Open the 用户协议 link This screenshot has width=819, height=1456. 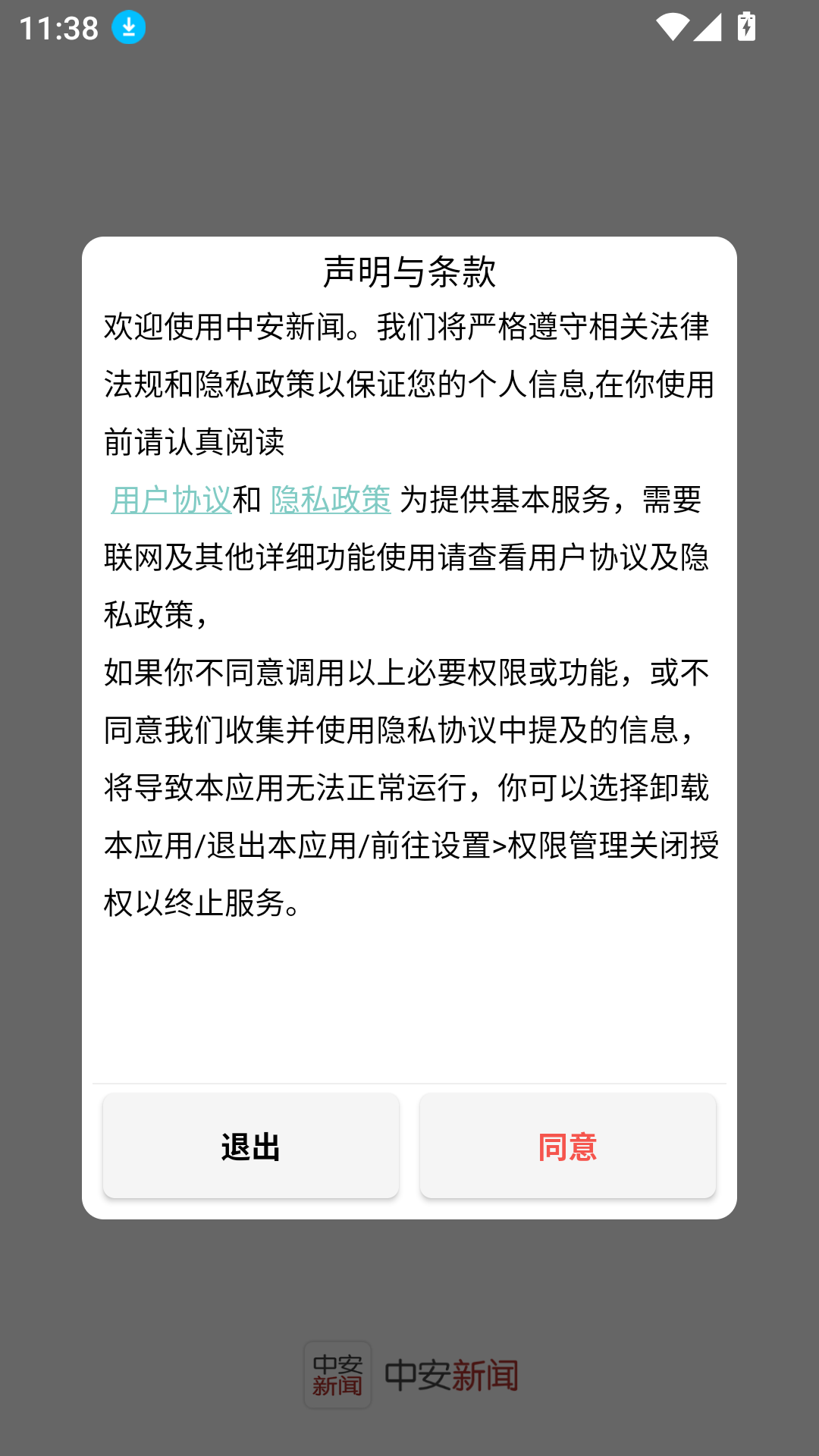171,500
